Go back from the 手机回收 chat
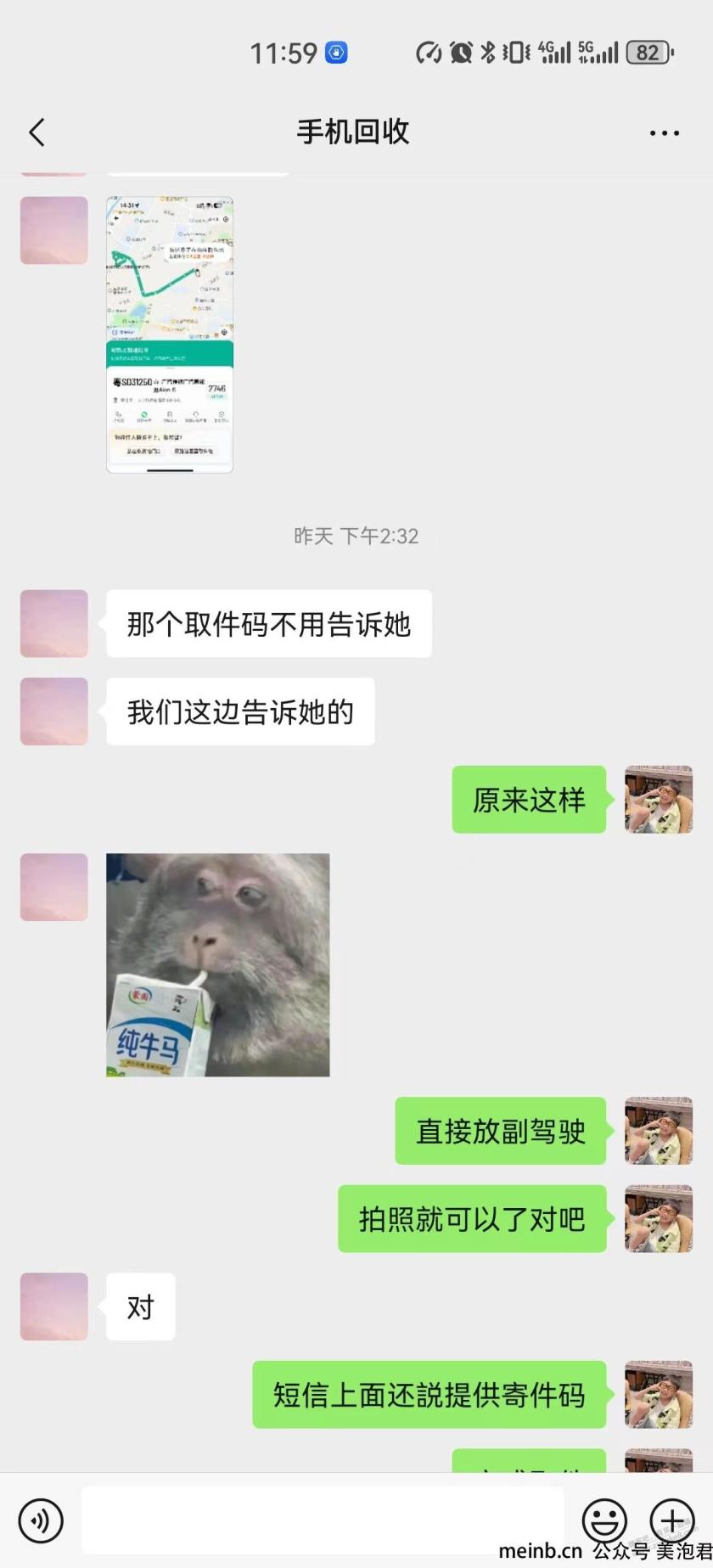The image size is (713, 1568). coord(36,132)
